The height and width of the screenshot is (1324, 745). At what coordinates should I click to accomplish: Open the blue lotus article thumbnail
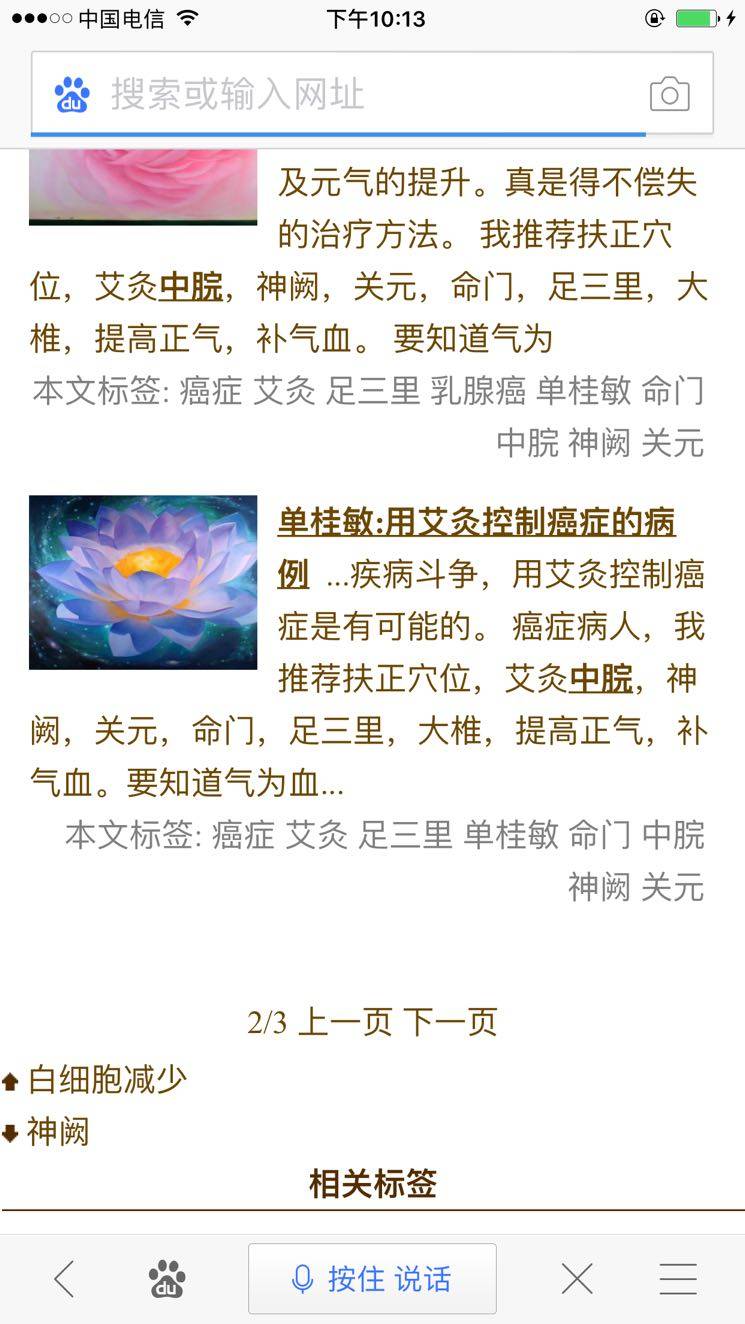[x=143, y=582]
